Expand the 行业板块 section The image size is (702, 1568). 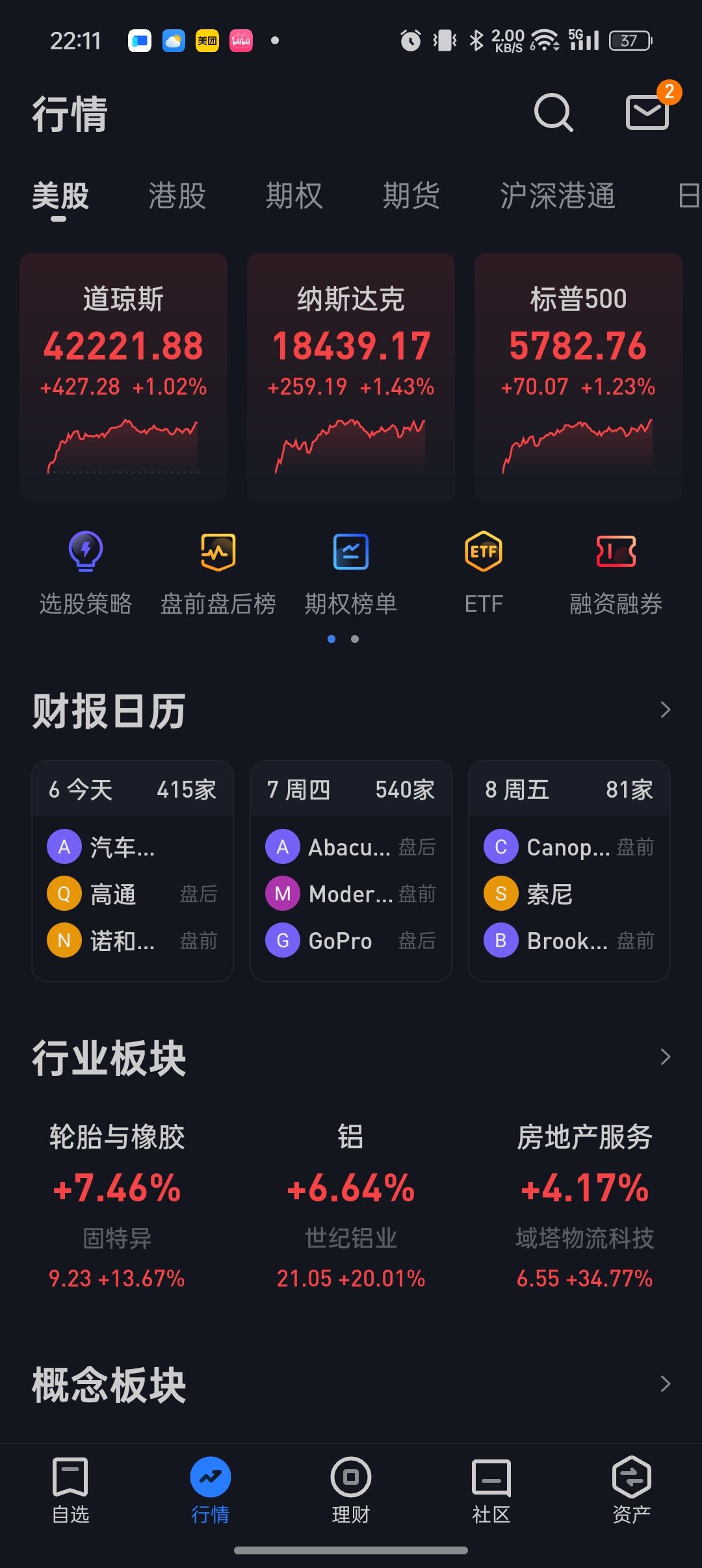pyautogui.click(x=664, y=1057)
